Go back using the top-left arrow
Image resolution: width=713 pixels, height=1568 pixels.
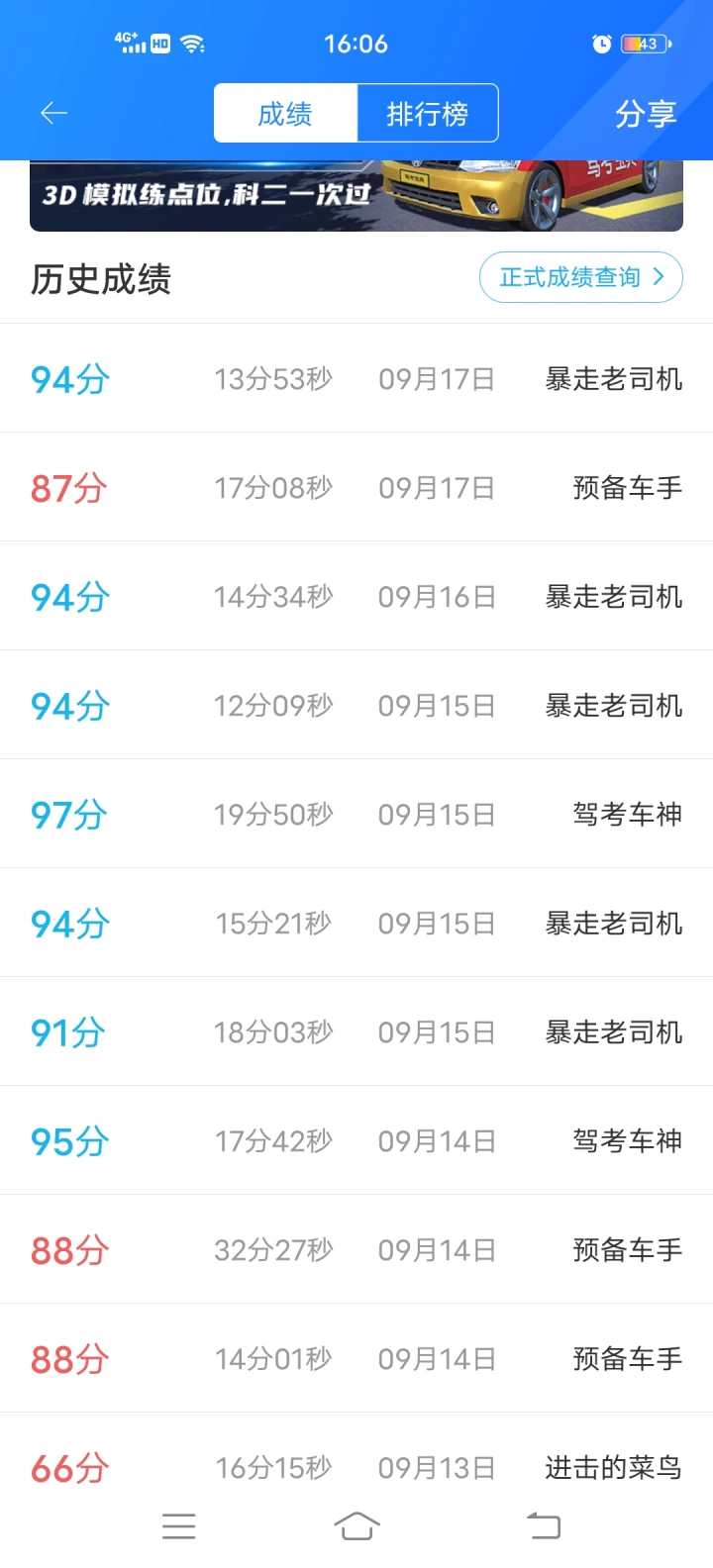53,114
